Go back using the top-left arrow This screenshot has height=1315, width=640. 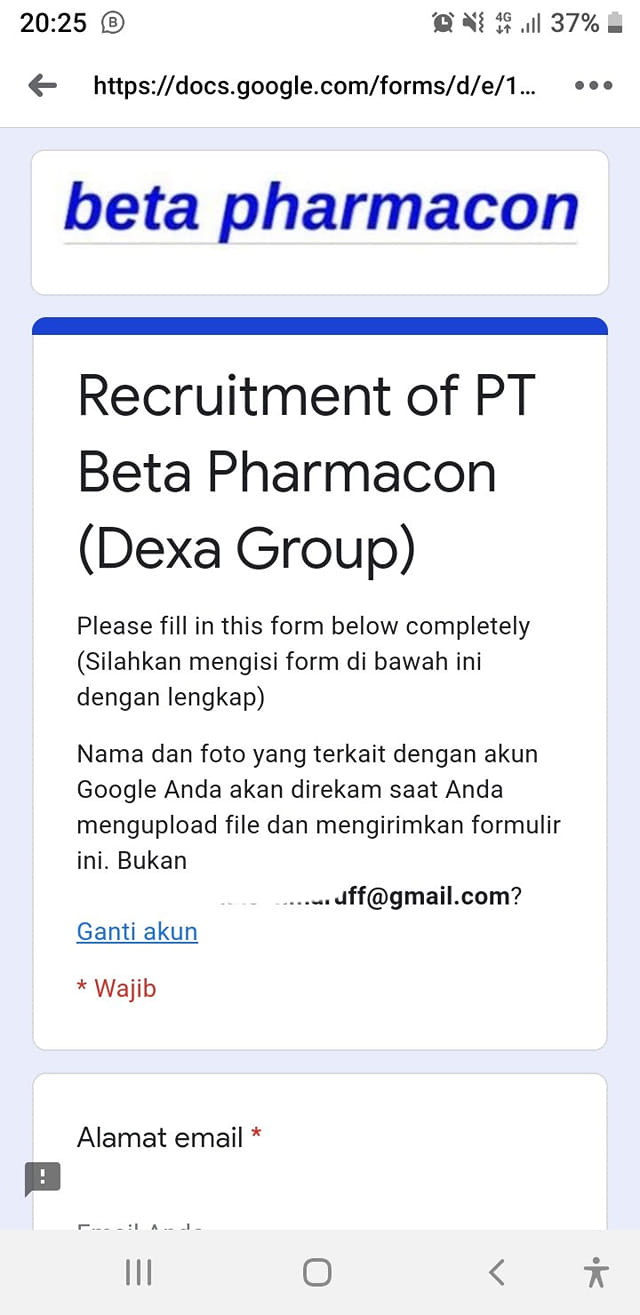coord(42,86)
